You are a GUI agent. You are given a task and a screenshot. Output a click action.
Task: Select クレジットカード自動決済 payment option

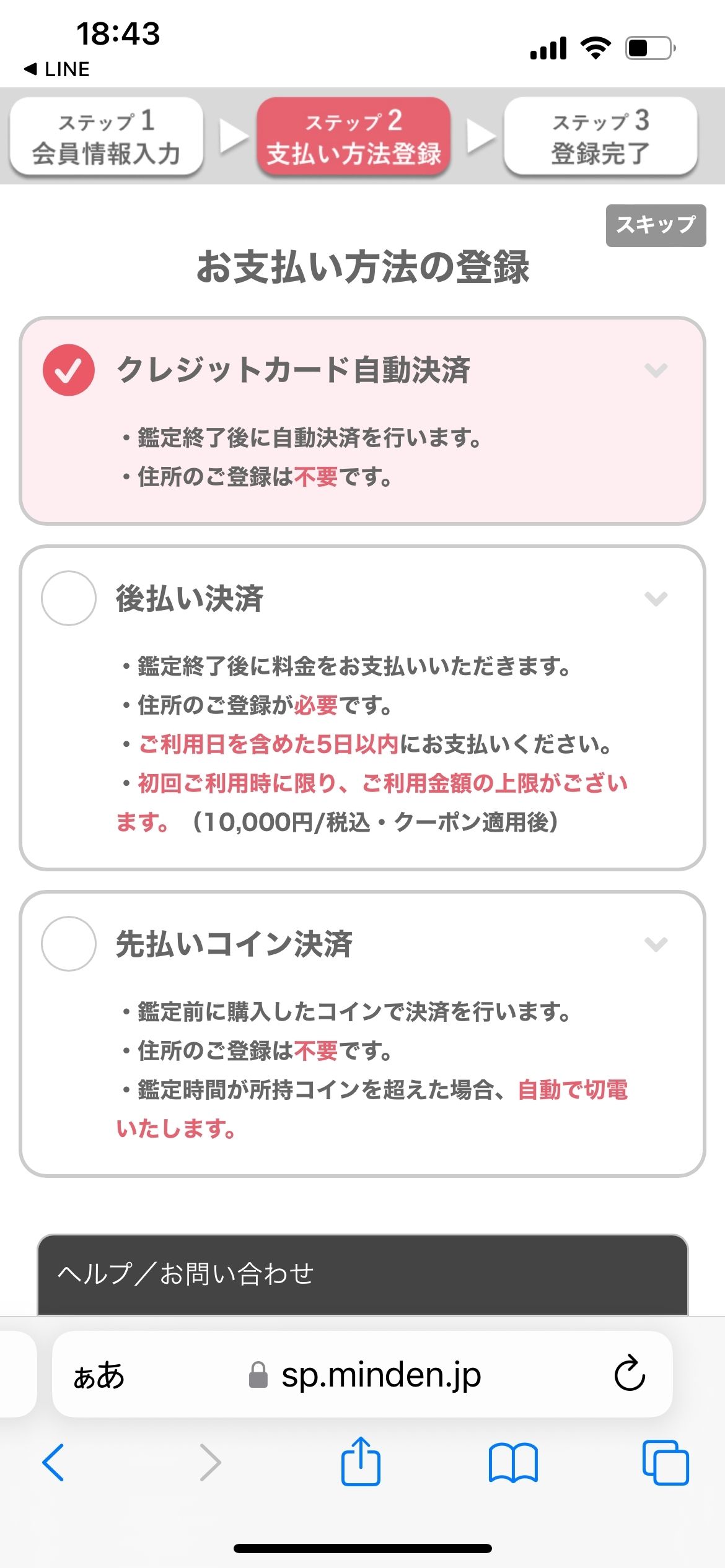click(x=69, y=370)
